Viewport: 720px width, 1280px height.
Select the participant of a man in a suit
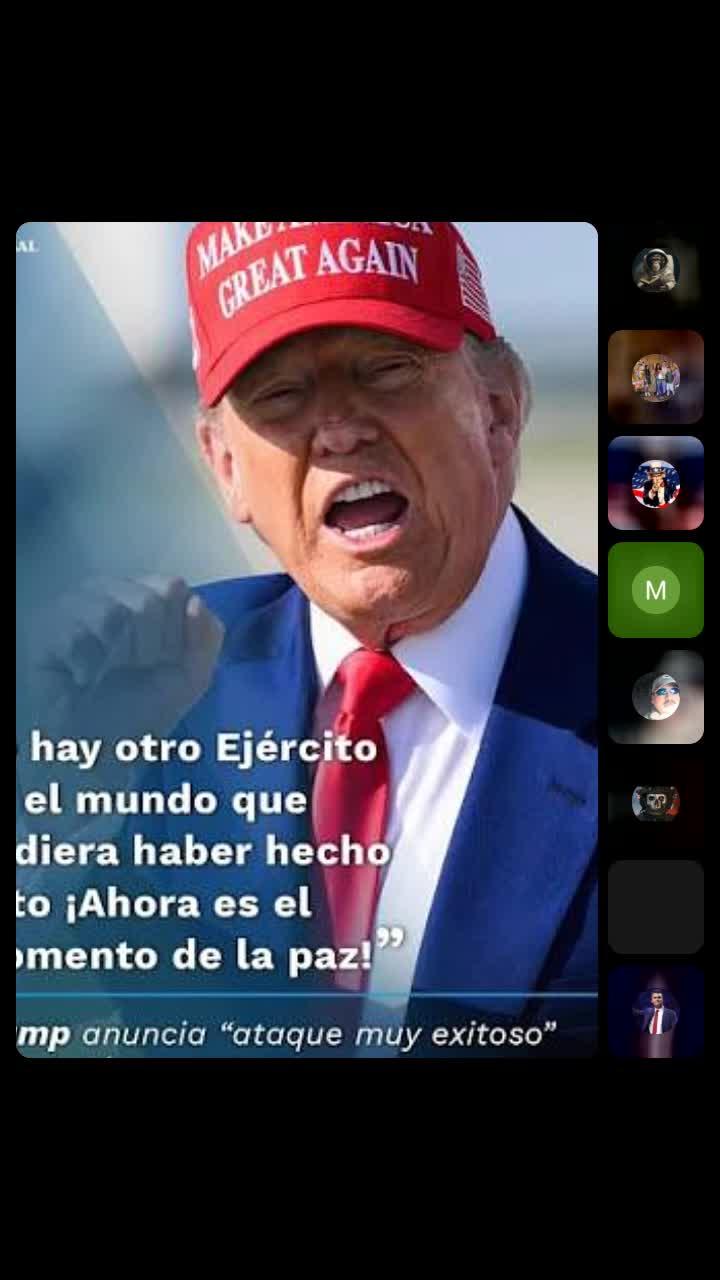[655, 1012]
